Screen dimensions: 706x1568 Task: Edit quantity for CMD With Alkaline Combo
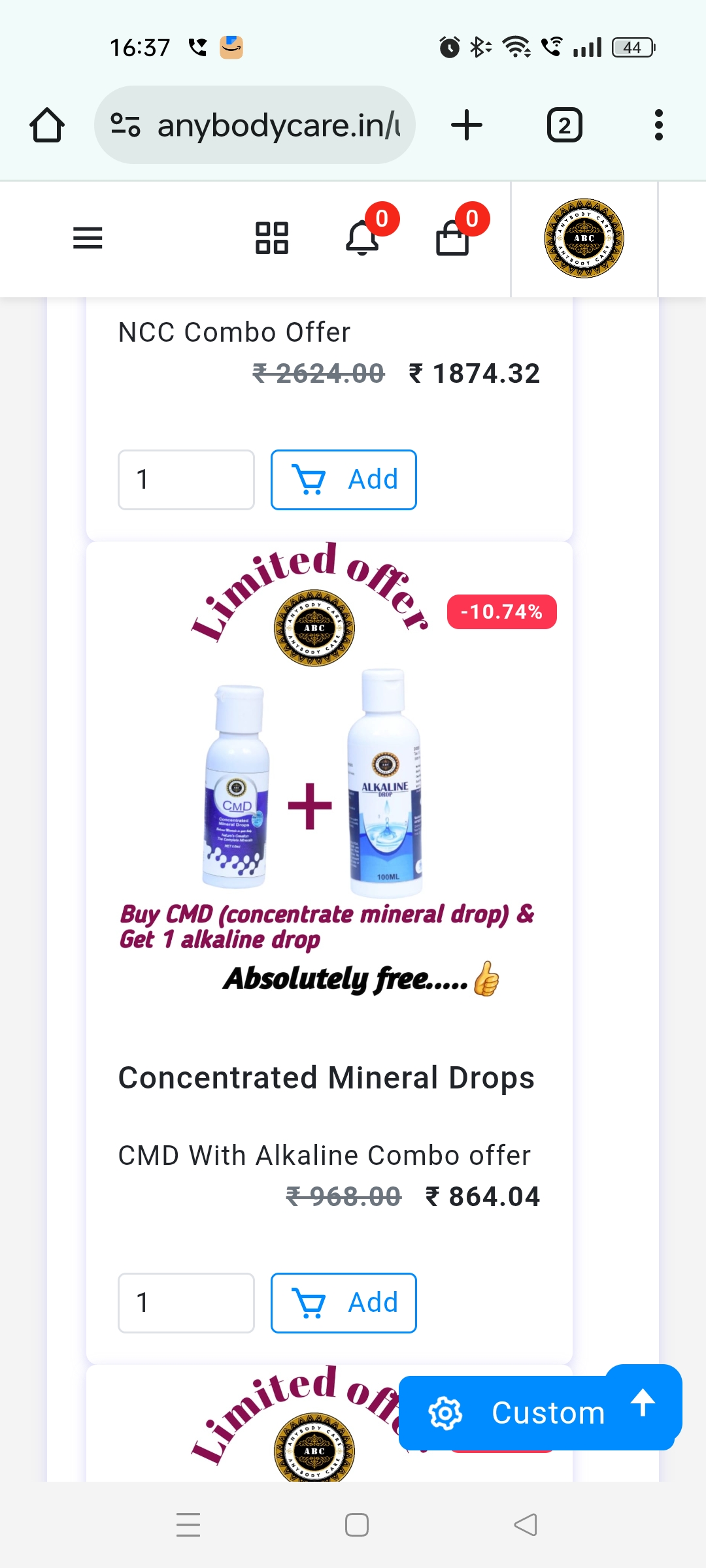(186, 1303)
